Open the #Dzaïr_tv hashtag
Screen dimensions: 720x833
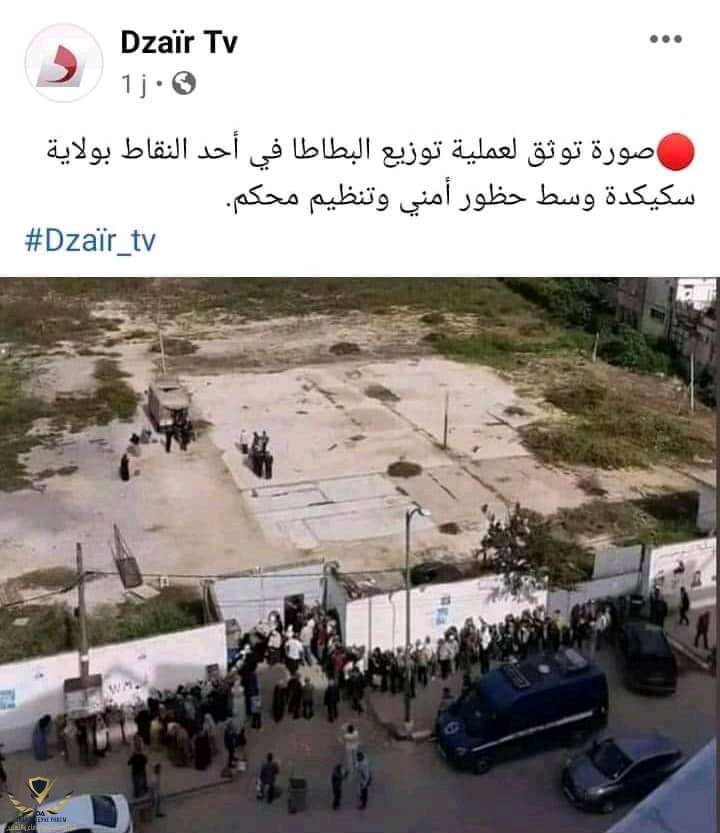coord(89,241)
